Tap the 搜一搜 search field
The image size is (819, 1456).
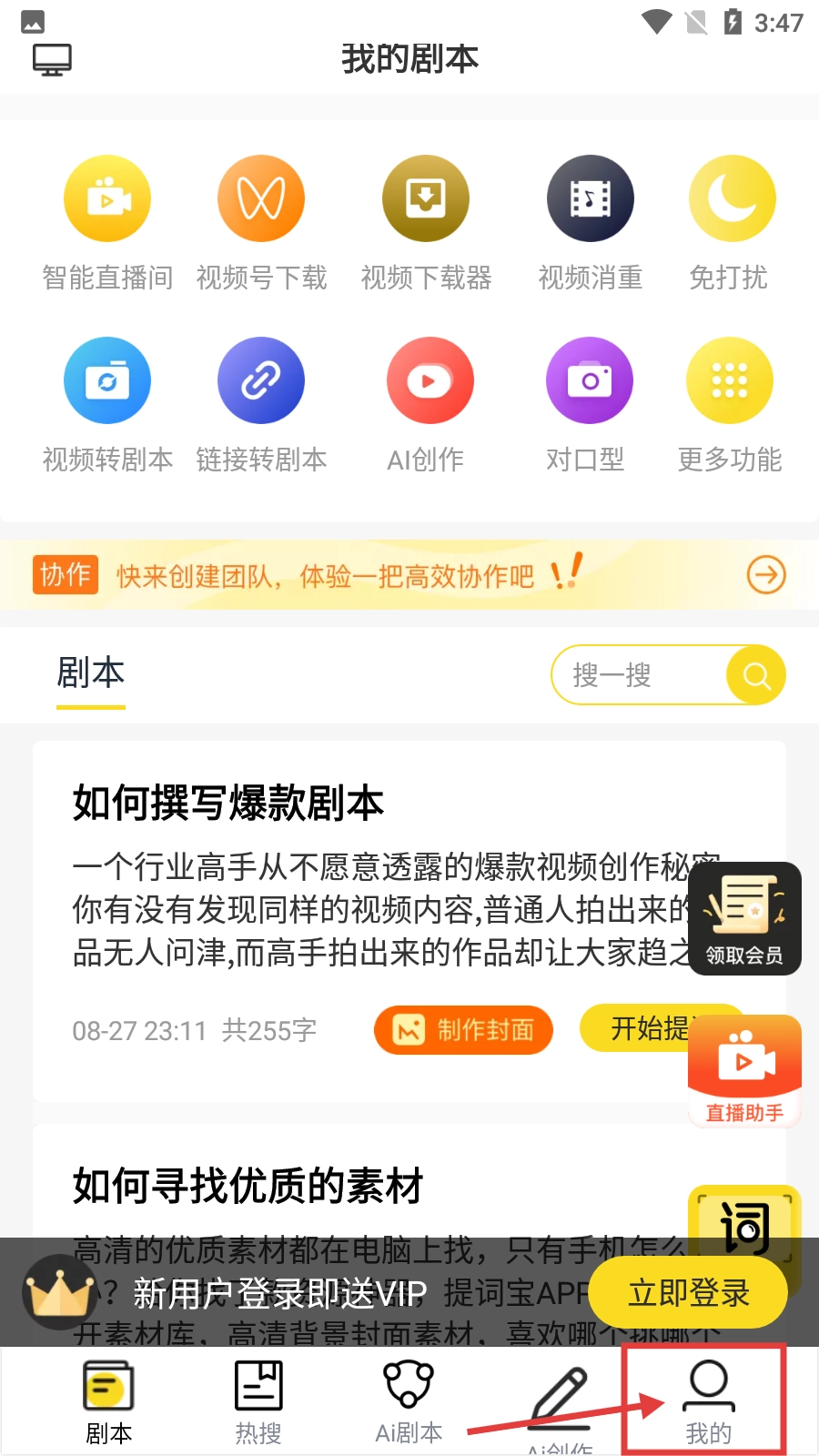pos(637,675)
